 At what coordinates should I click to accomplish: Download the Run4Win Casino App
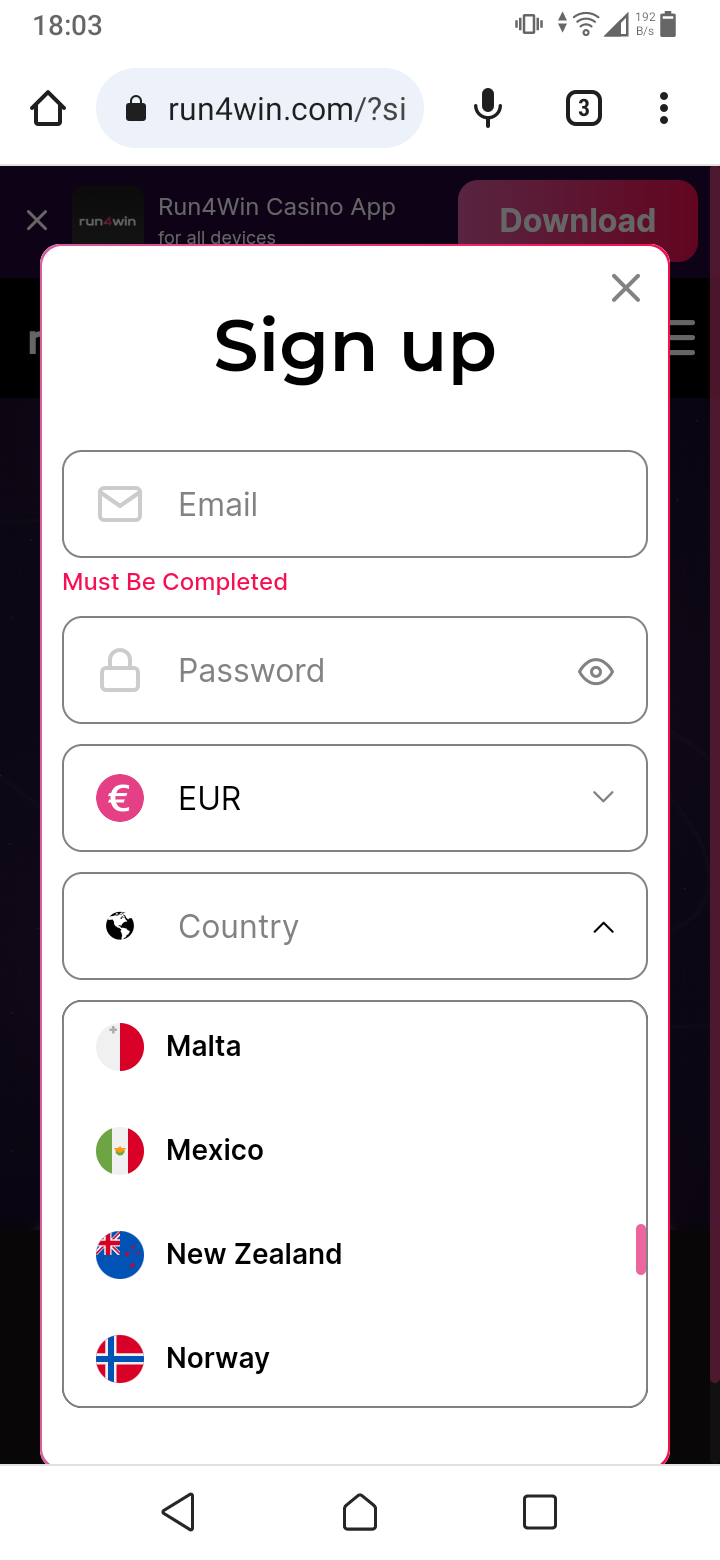point(577,220)
